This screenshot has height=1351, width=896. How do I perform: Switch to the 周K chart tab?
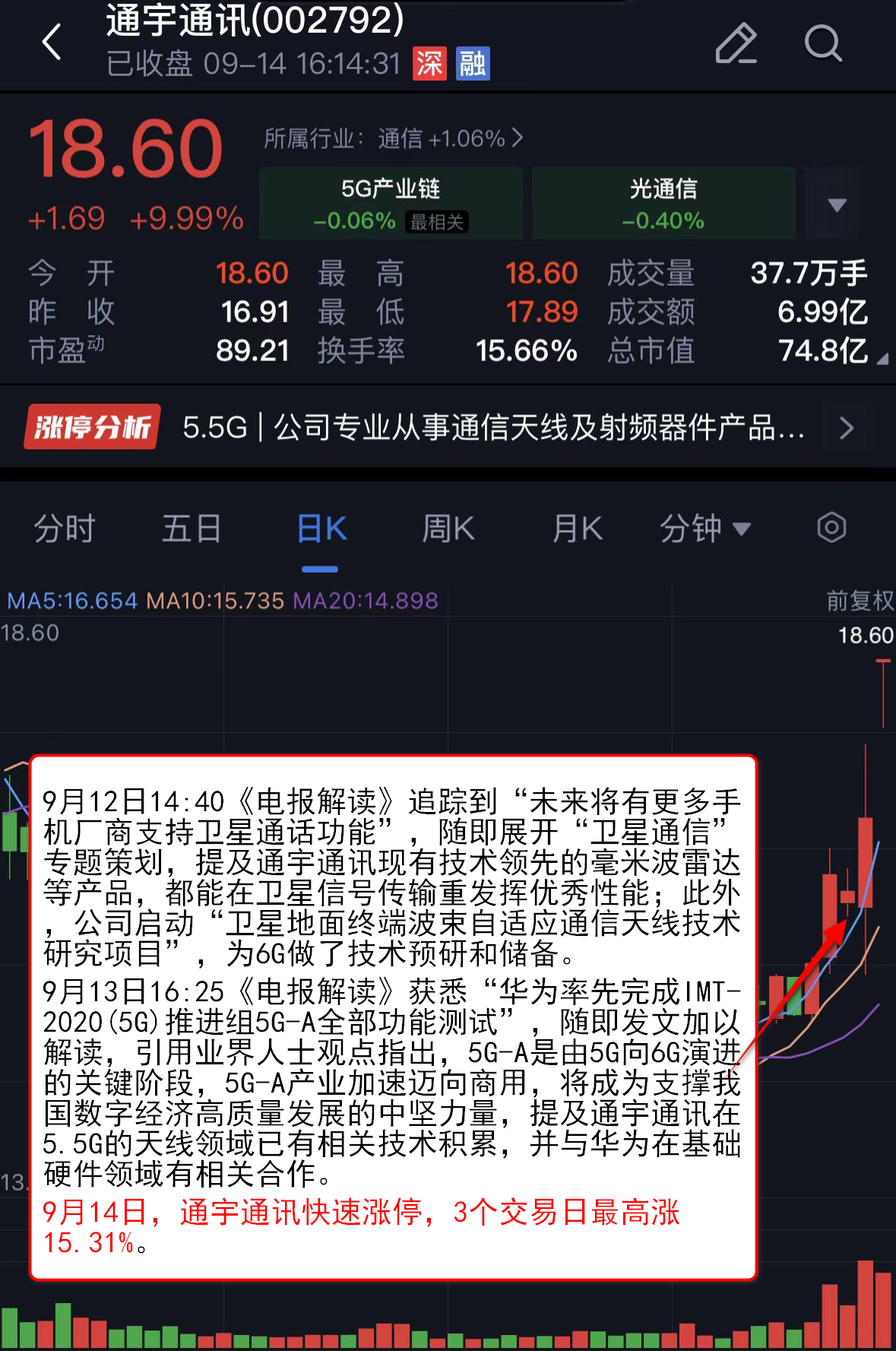448,528
